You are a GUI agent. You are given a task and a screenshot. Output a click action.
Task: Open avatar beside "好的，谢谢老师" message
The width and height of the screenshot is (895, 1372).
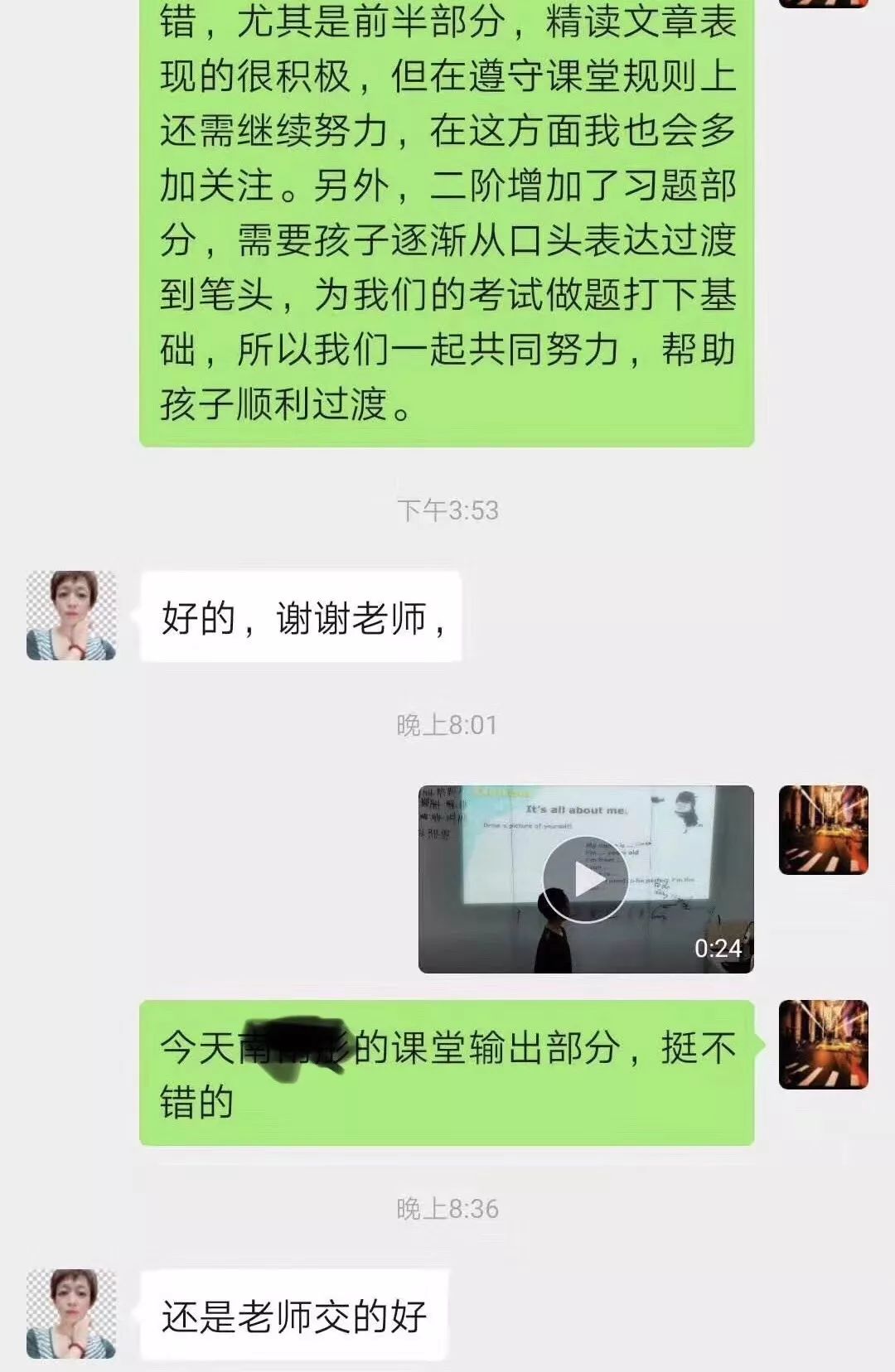point(71,616)
